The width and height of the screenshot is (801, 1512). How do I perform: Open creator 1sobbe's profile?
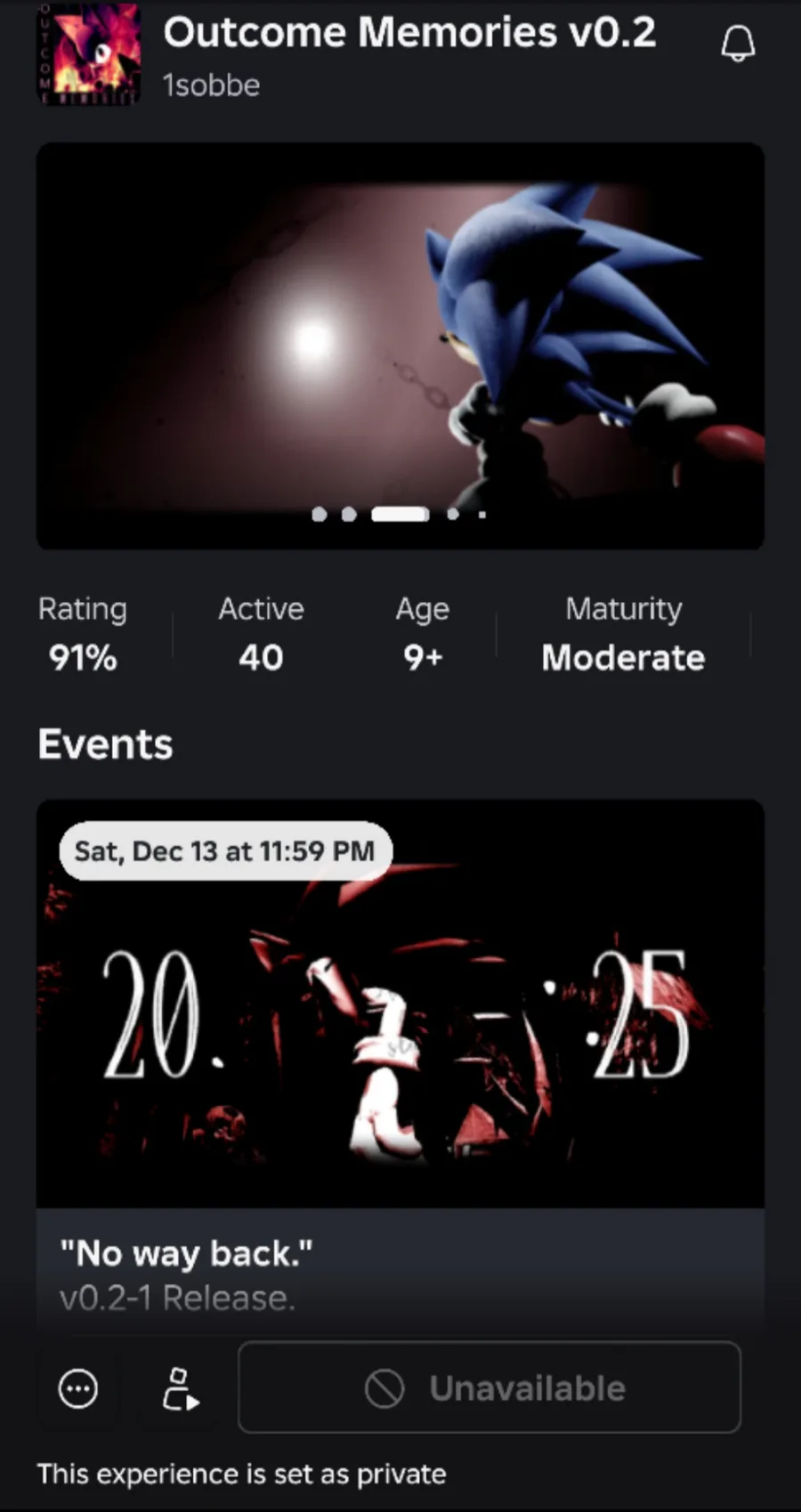tap(212, 85)
